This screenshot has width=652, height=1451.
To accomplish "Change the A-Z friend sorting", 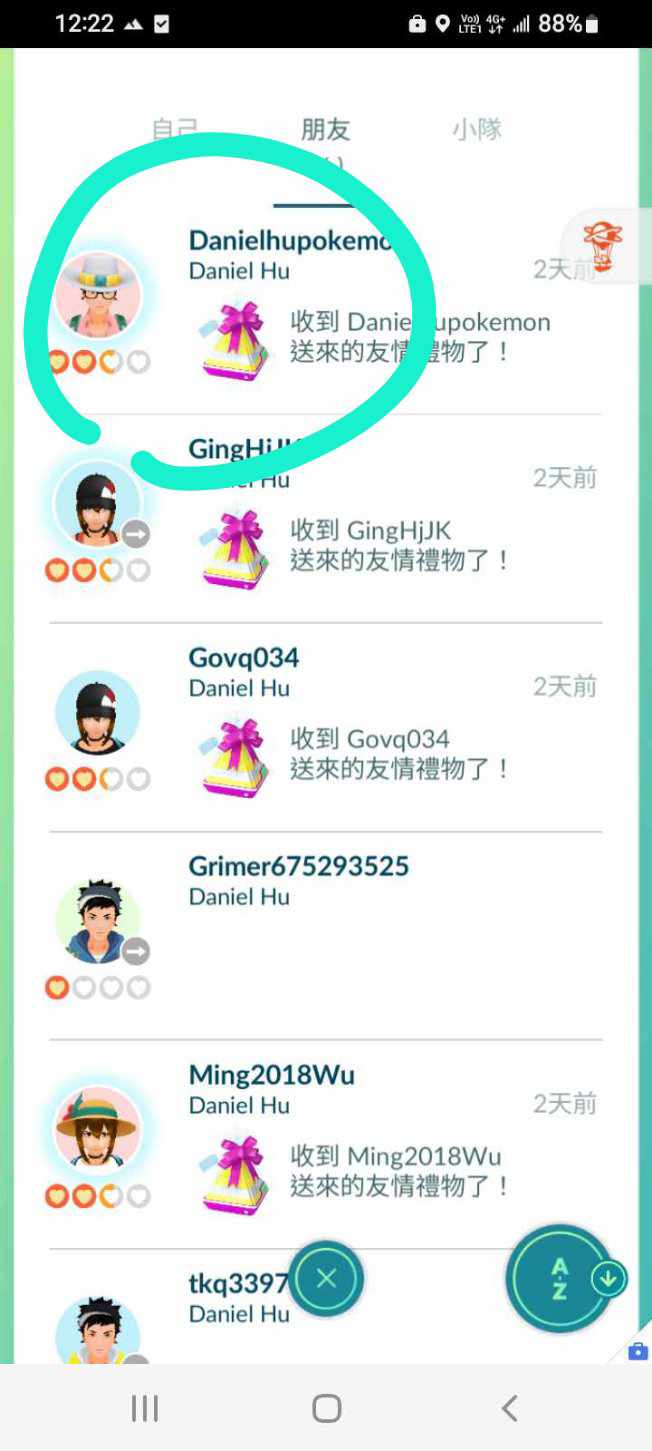I will 561,1279.
